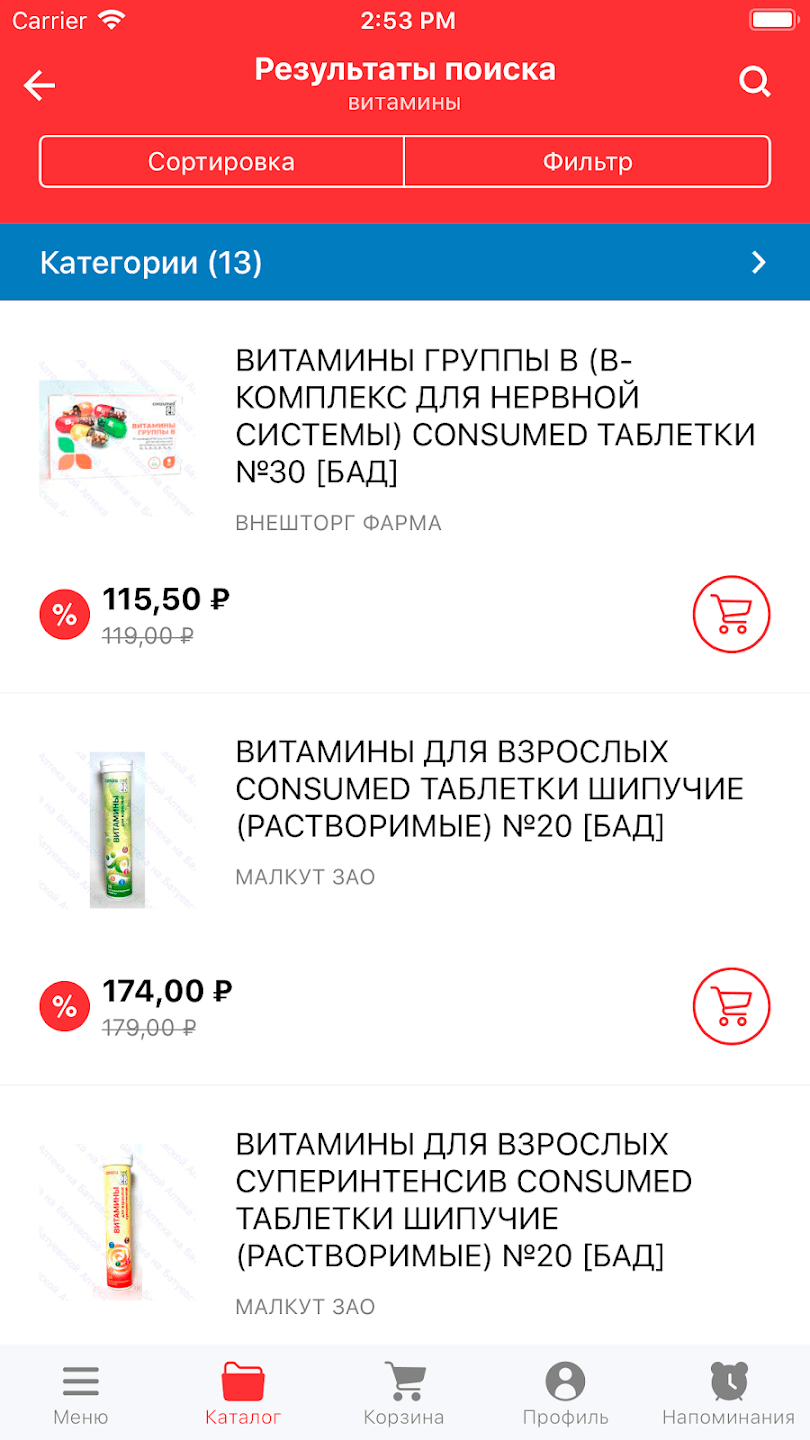Open Витамины для взрослых шипучие №20 card

point(489,790)
